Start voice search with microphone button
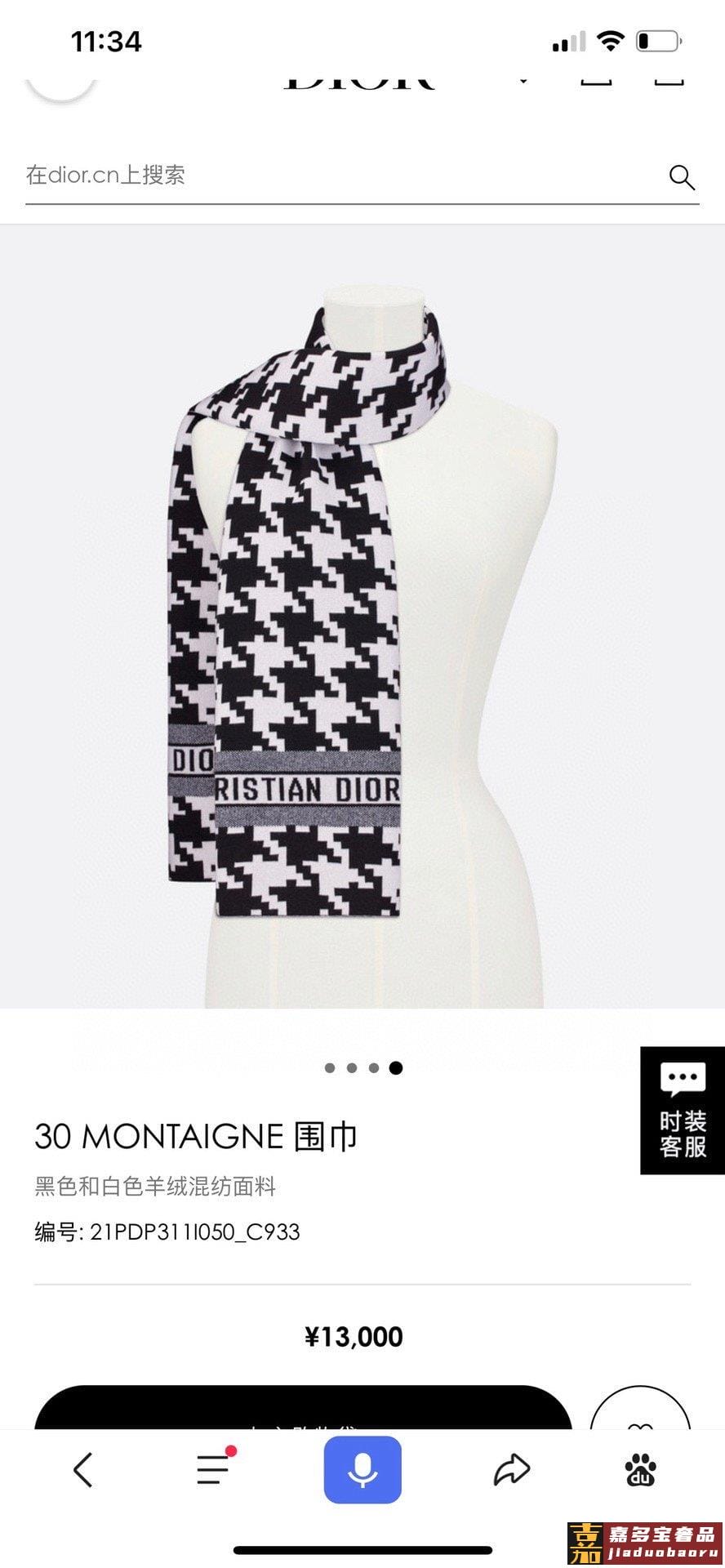 click(x=362, y=1470)
